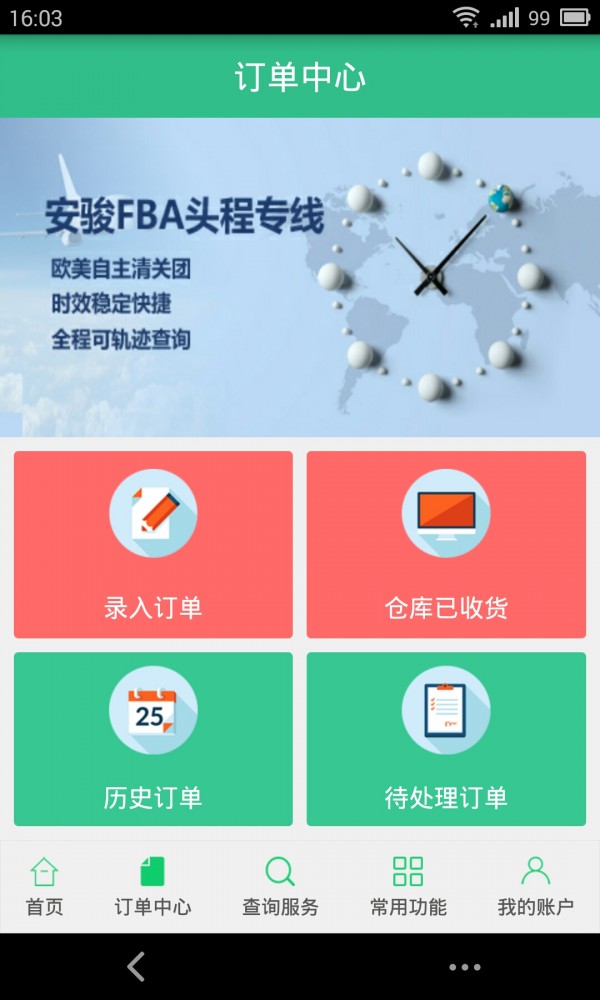Open the system three-dot menu

point(464,967)
